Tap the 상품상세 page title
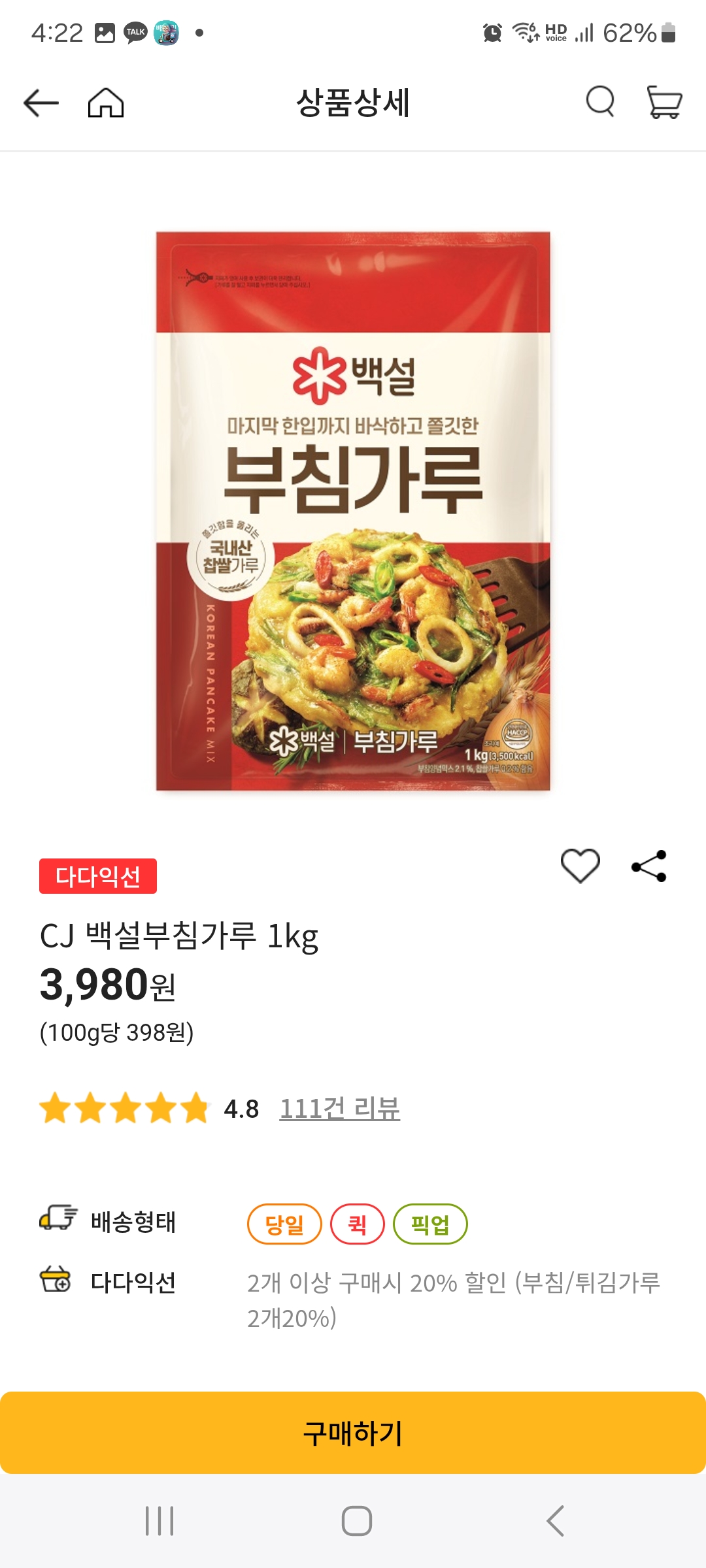 point(353,103)
